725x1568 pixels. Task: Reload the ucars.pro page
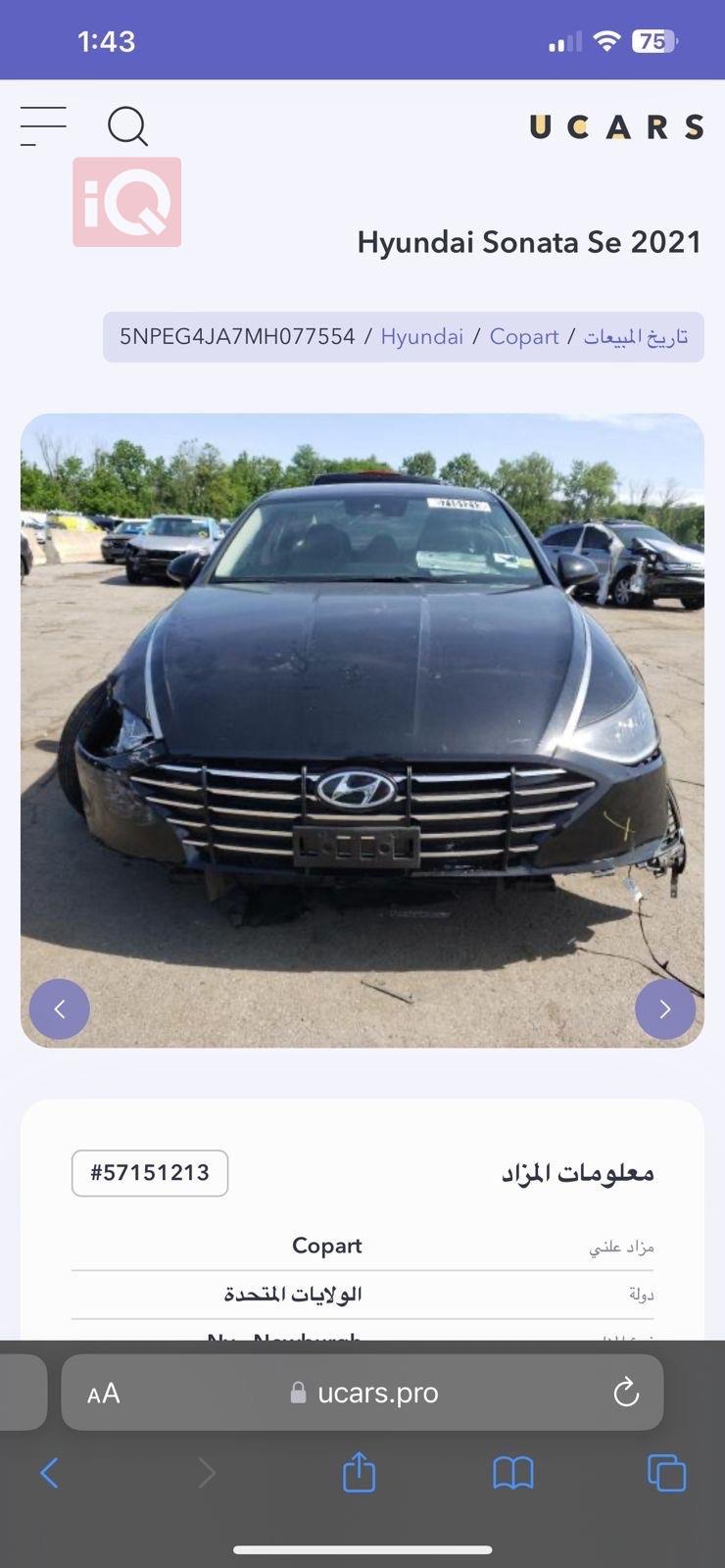(625, 1393)
